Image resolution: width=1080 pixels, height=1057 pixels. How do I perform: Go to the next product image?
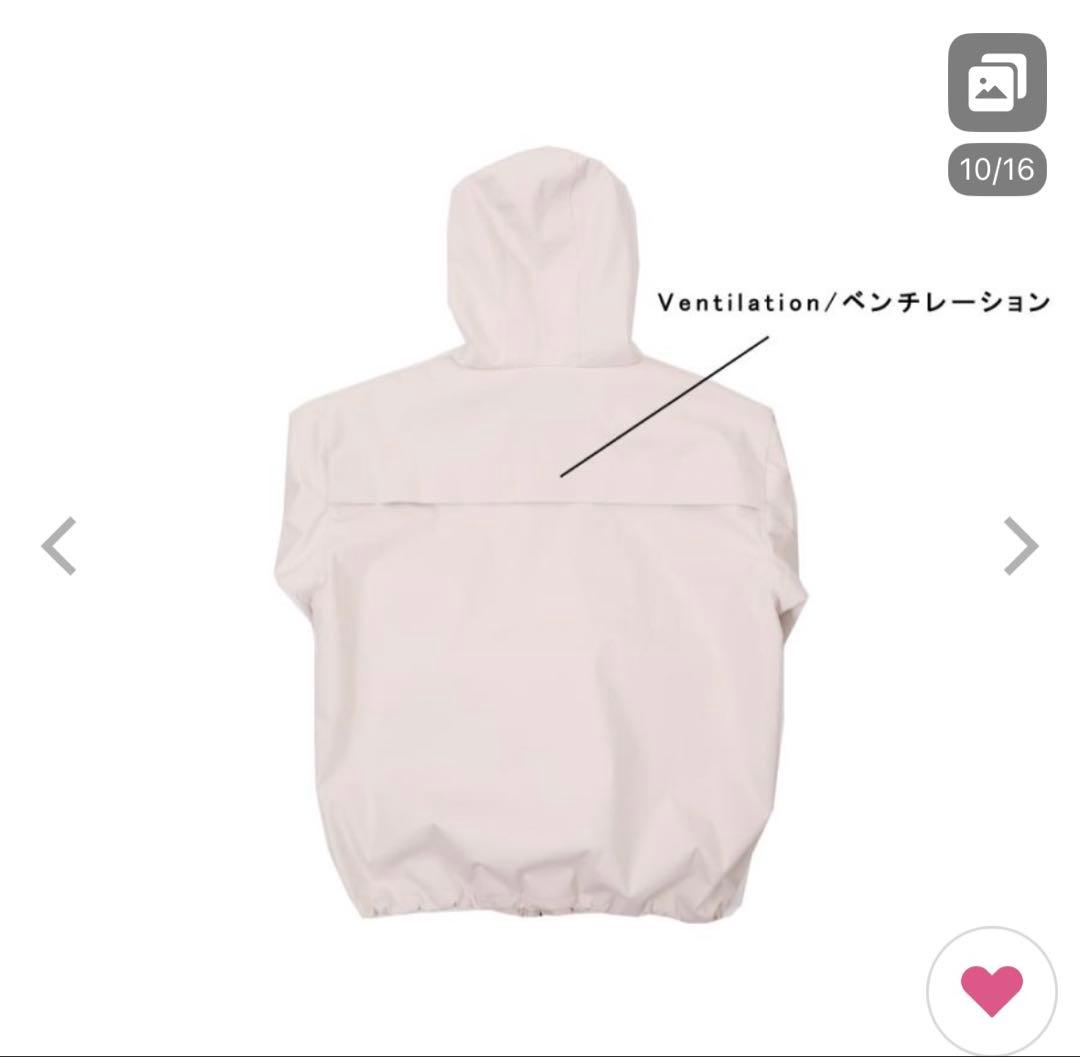1021,546
